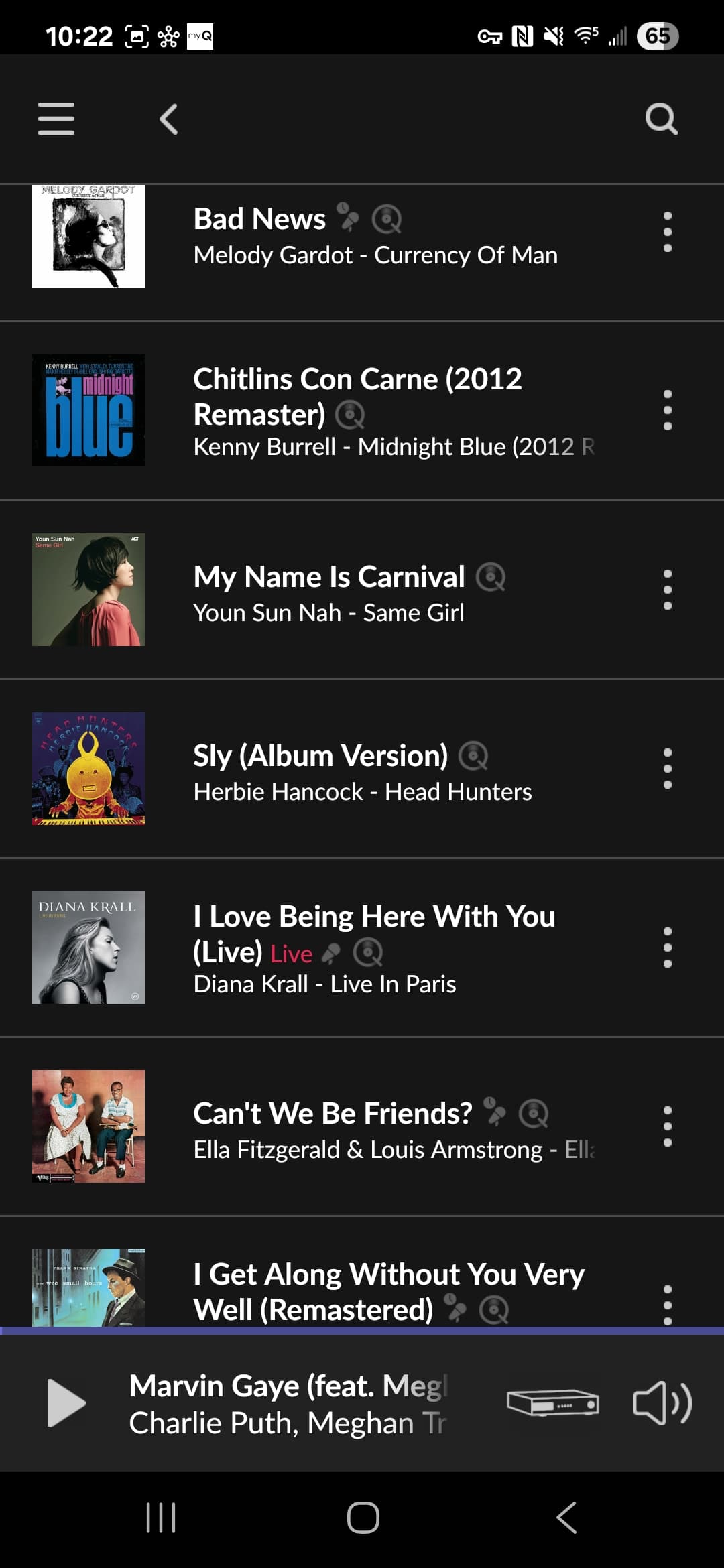The height and width of the screenshot is (1568, 724).
Task: Open the hamburger drawer menu
Action: (x=56, y=119)
